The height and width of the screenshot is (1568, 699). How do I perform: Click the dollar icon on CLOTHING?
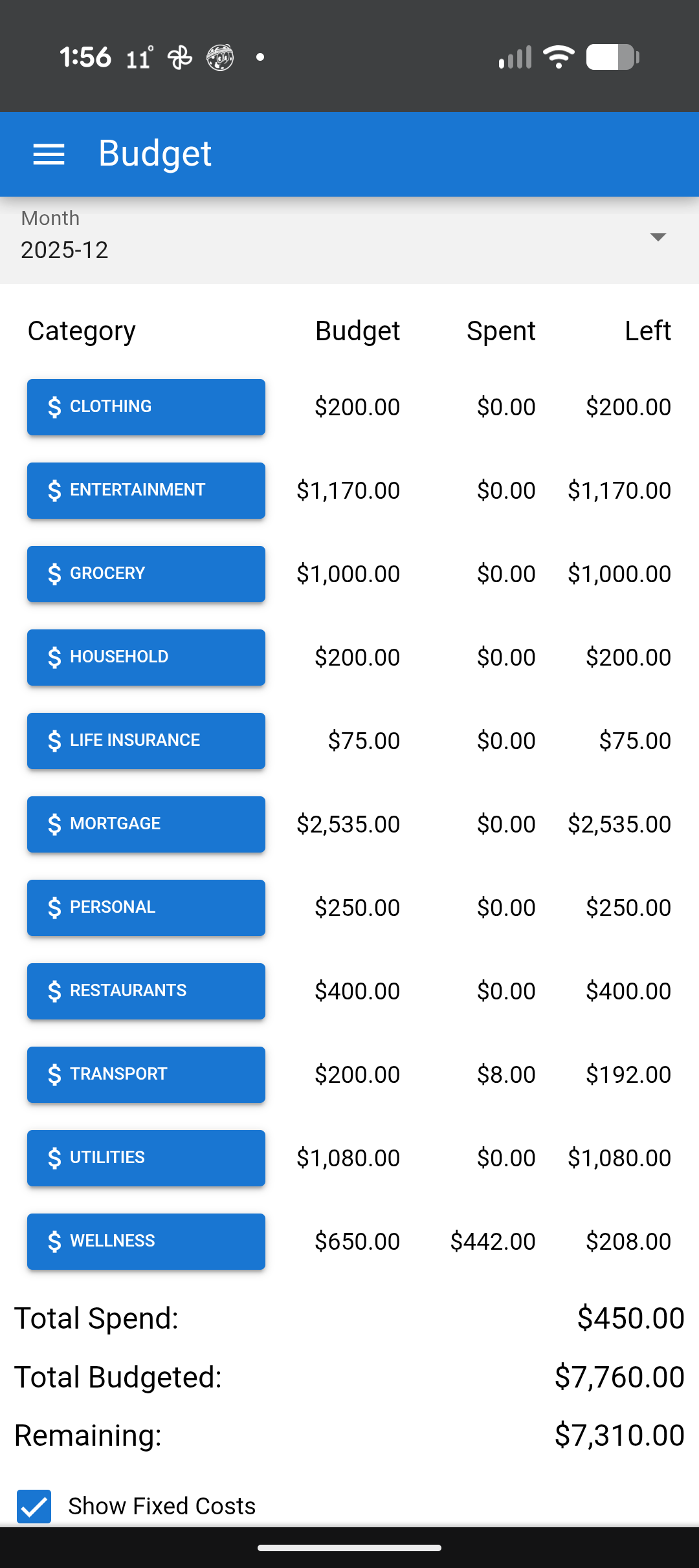tap(54, 407)
